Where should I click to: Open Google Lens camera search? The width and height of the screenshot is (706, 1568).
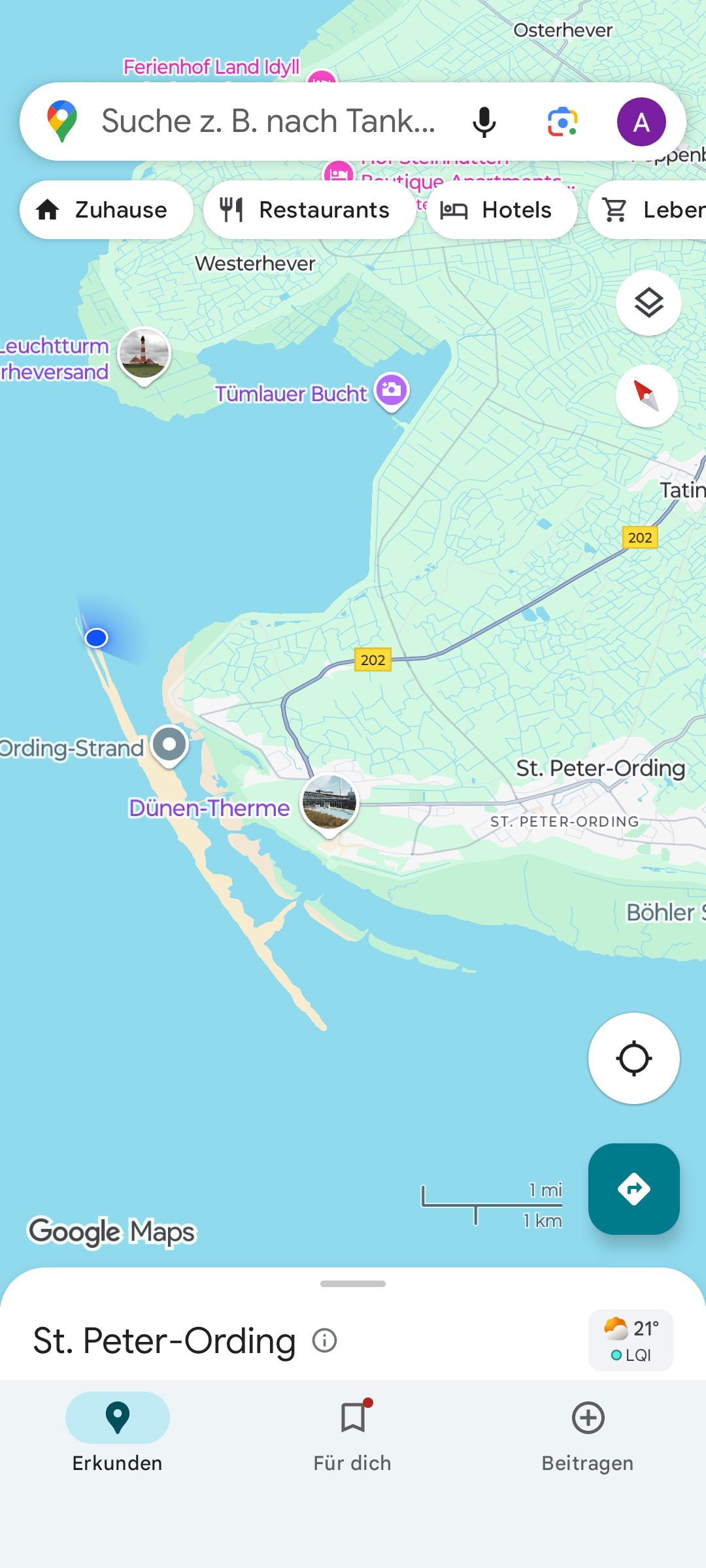pos(562,122)
